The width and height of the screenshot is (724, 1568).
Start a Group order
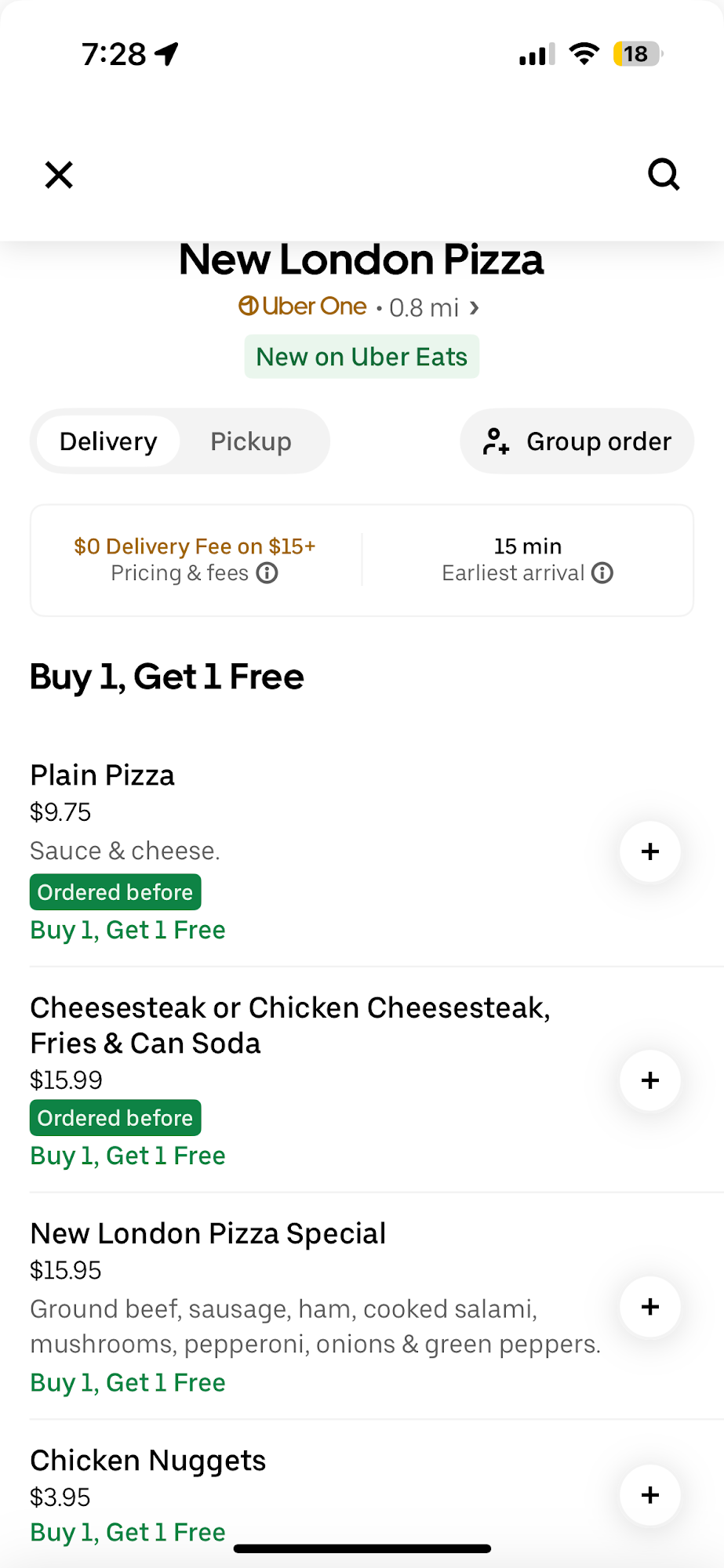pyautogui.click(x=577, y=441)
